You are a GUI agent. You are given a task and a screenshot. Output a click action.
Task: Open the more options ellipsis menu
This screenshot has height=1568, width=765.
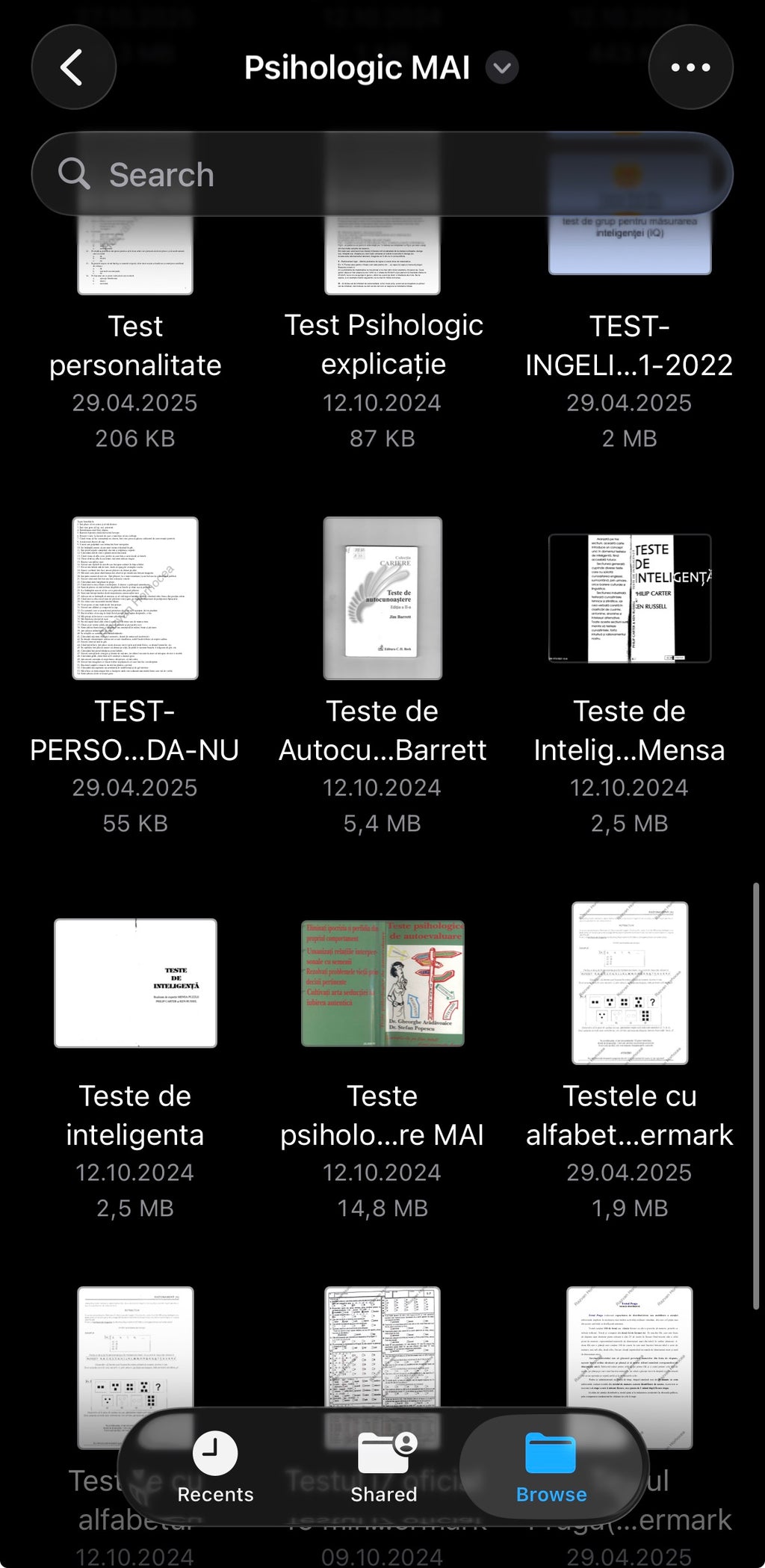[x=690, y=67]
